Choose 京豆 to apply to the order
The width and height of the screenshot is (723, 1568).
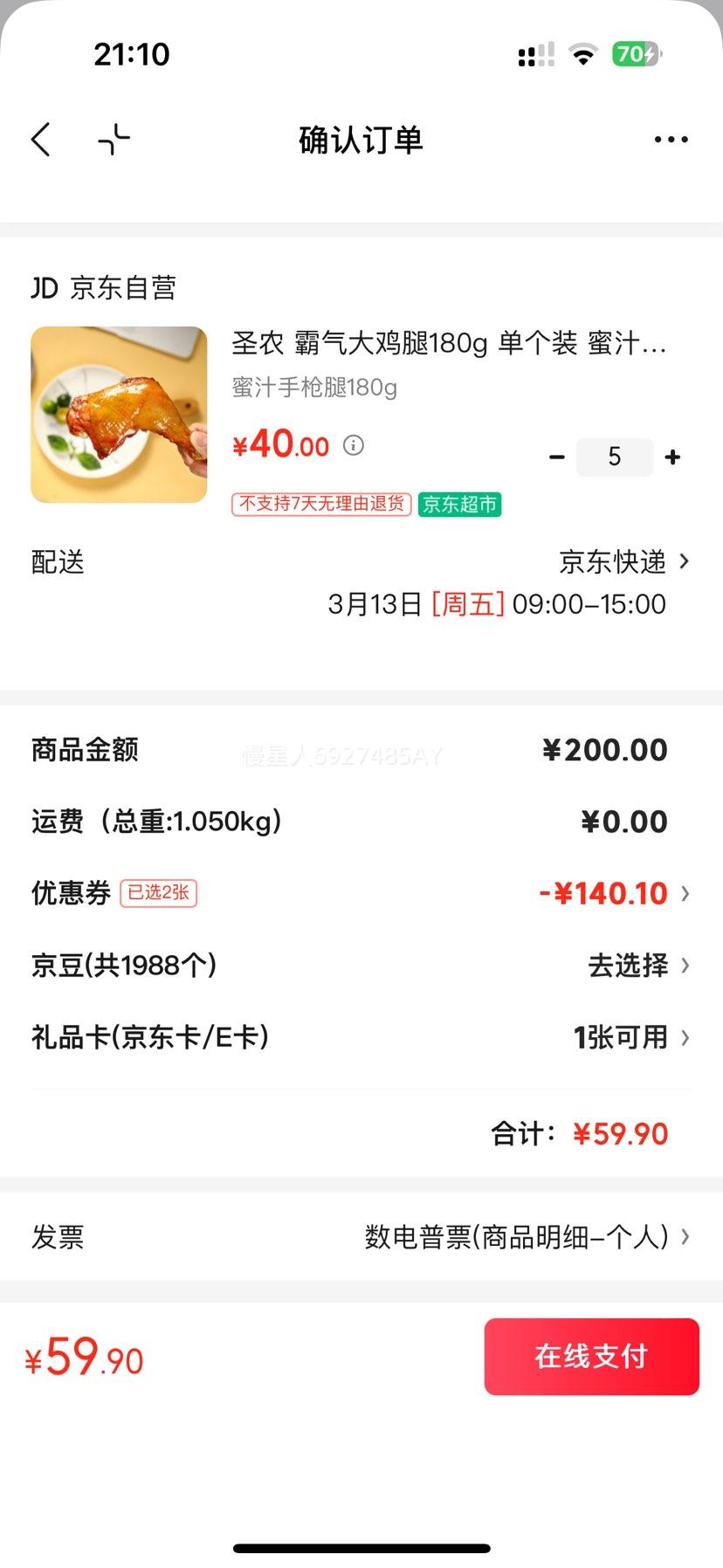point(637,966)
